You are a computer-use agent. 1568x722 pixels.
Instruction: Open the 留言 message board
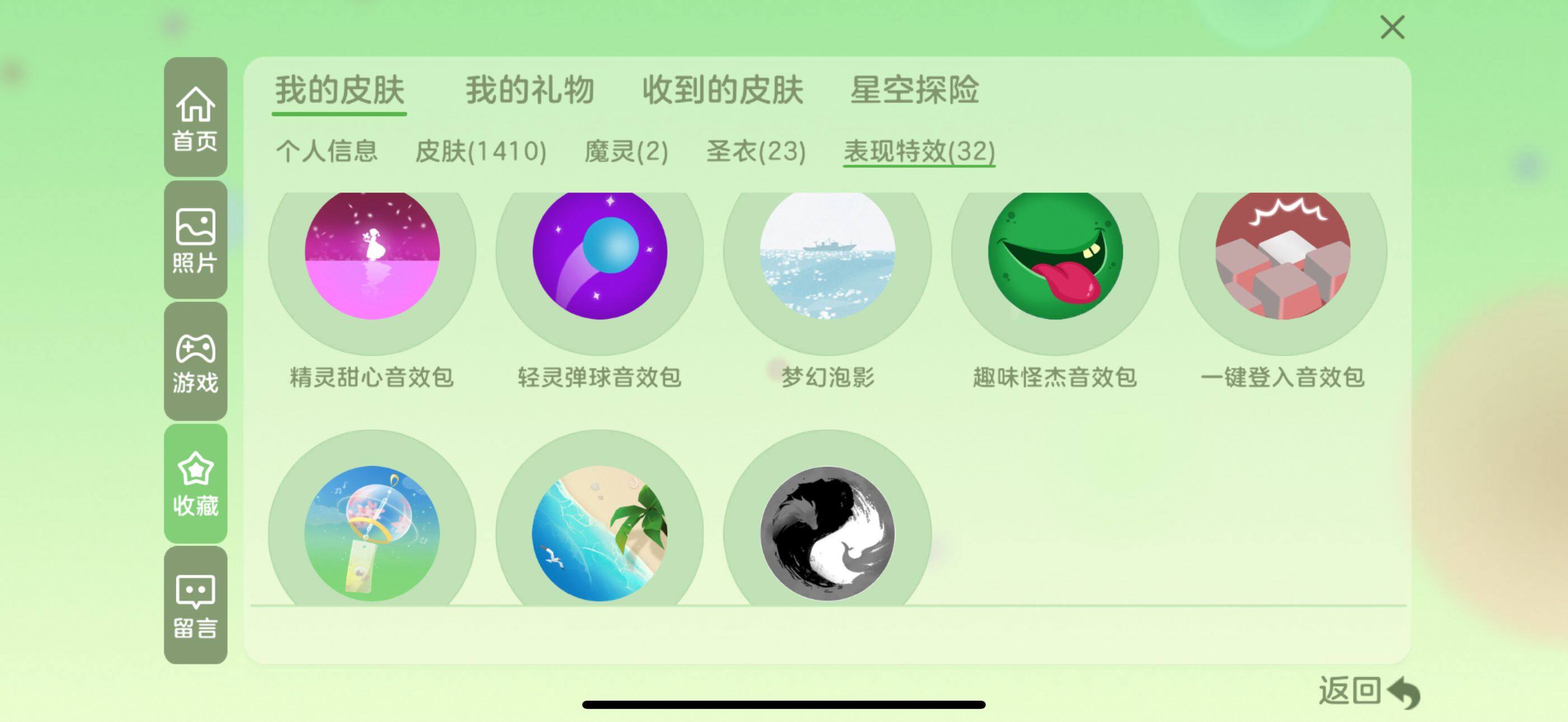point(195,605)
